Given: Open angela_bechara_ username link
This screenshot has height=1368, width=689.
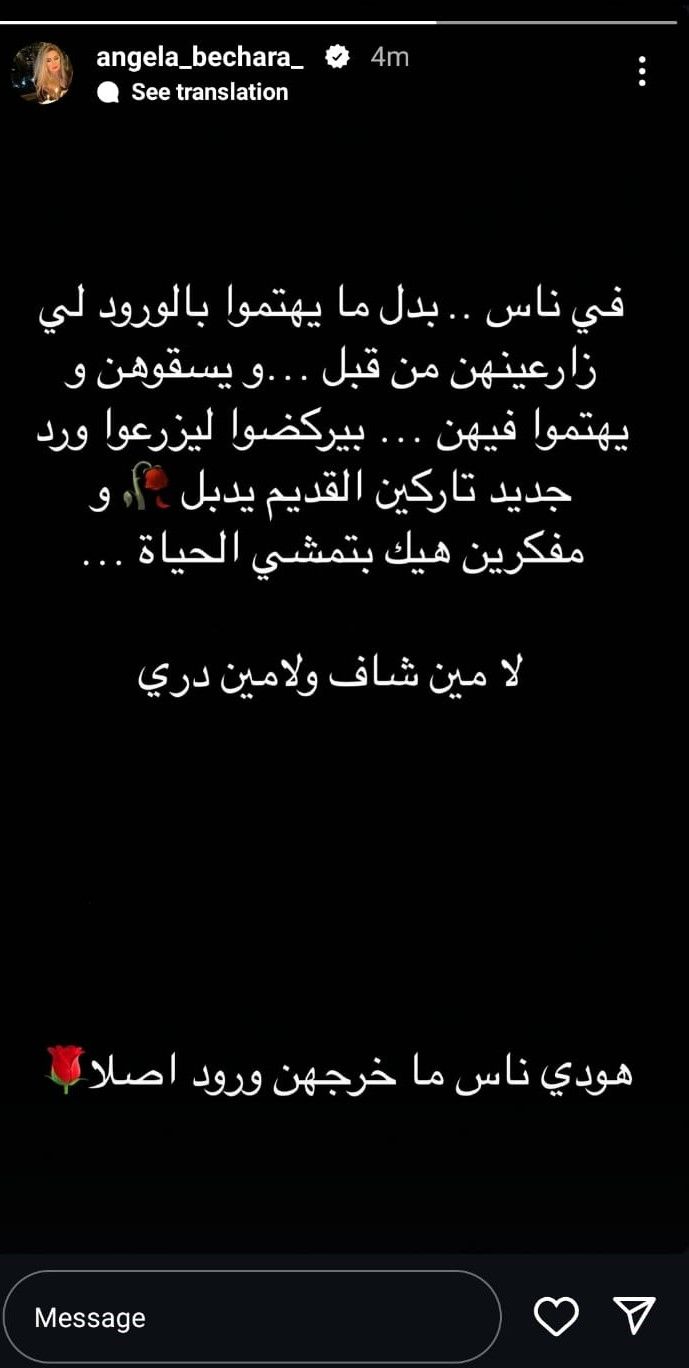Looking at the screenshot, I should click(x=199, y=58).
